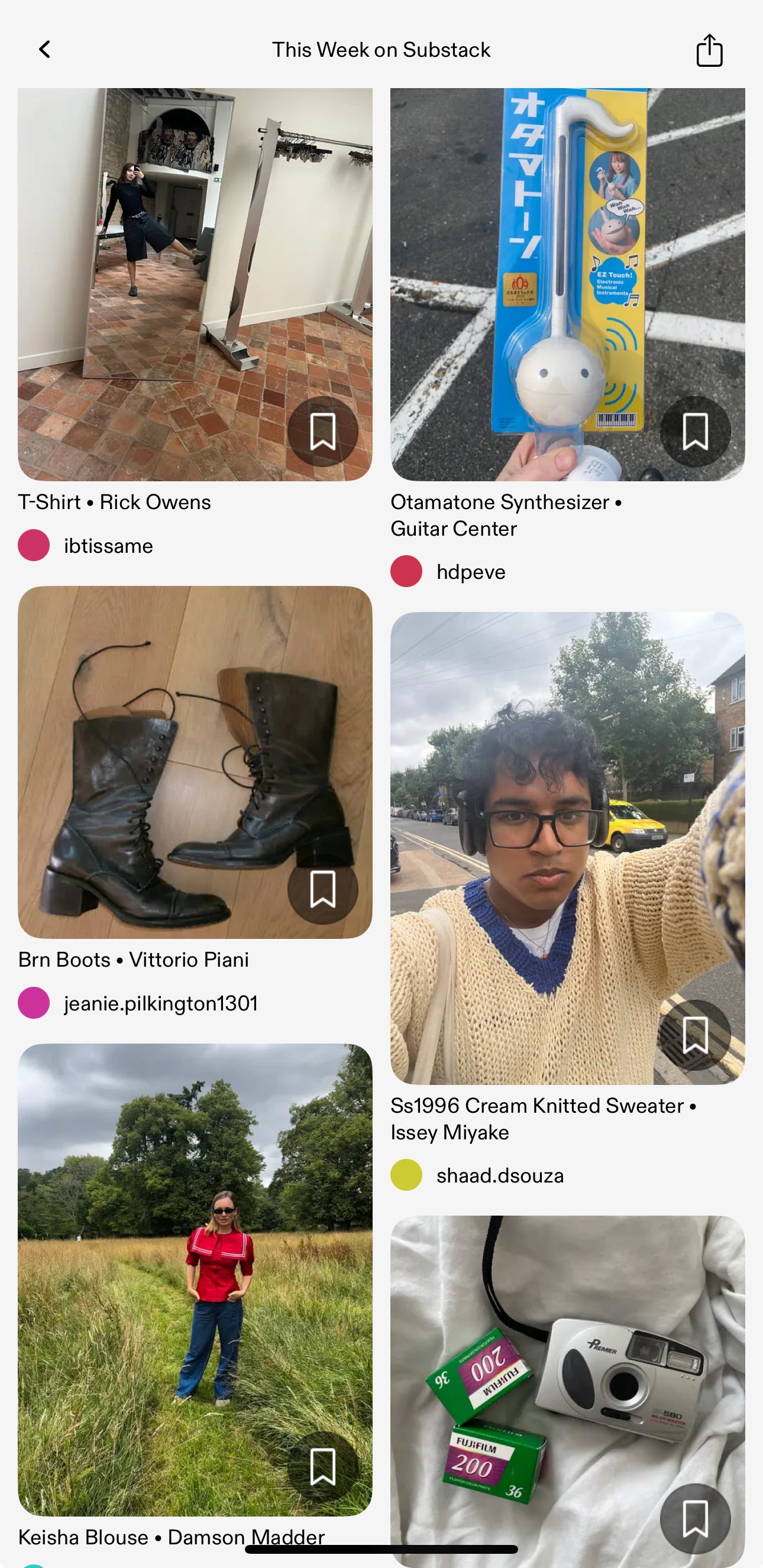This screenshot has width=763, height=1568.
Task: Bookmark the Vittorio Piani boots post
Action: (x=322, y=889)
